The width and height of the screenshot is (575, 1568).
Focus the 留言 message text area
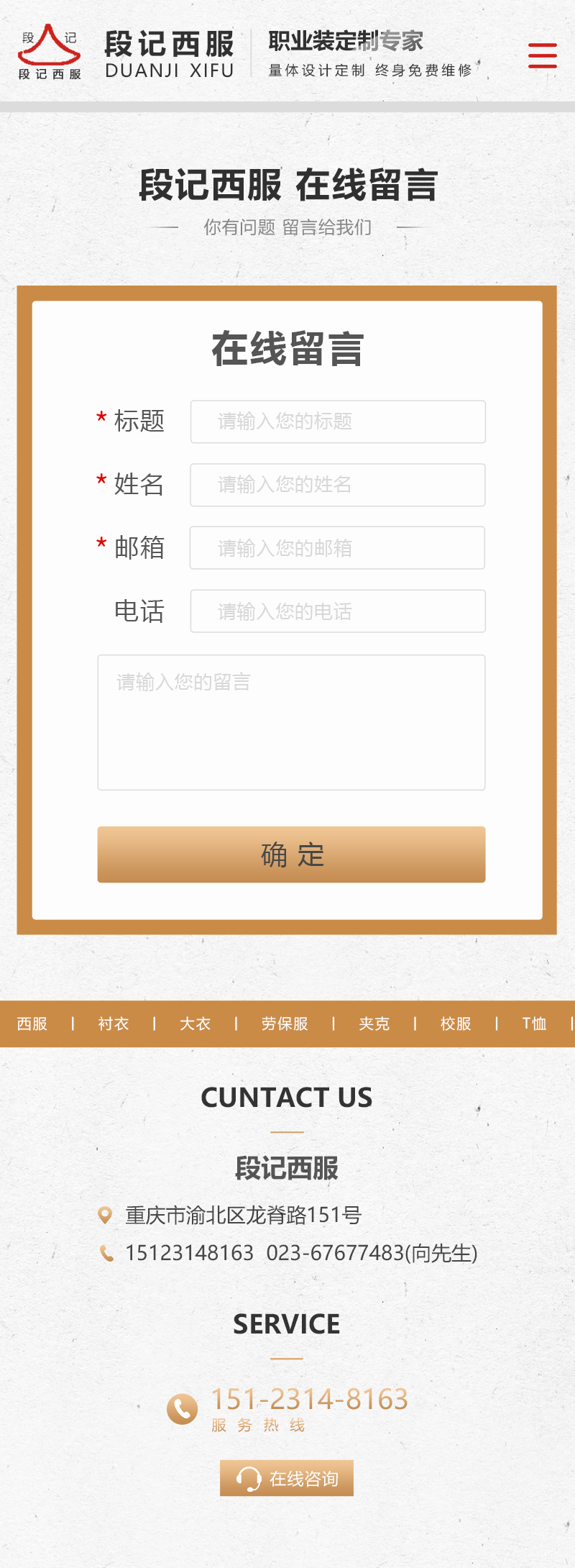291,722
